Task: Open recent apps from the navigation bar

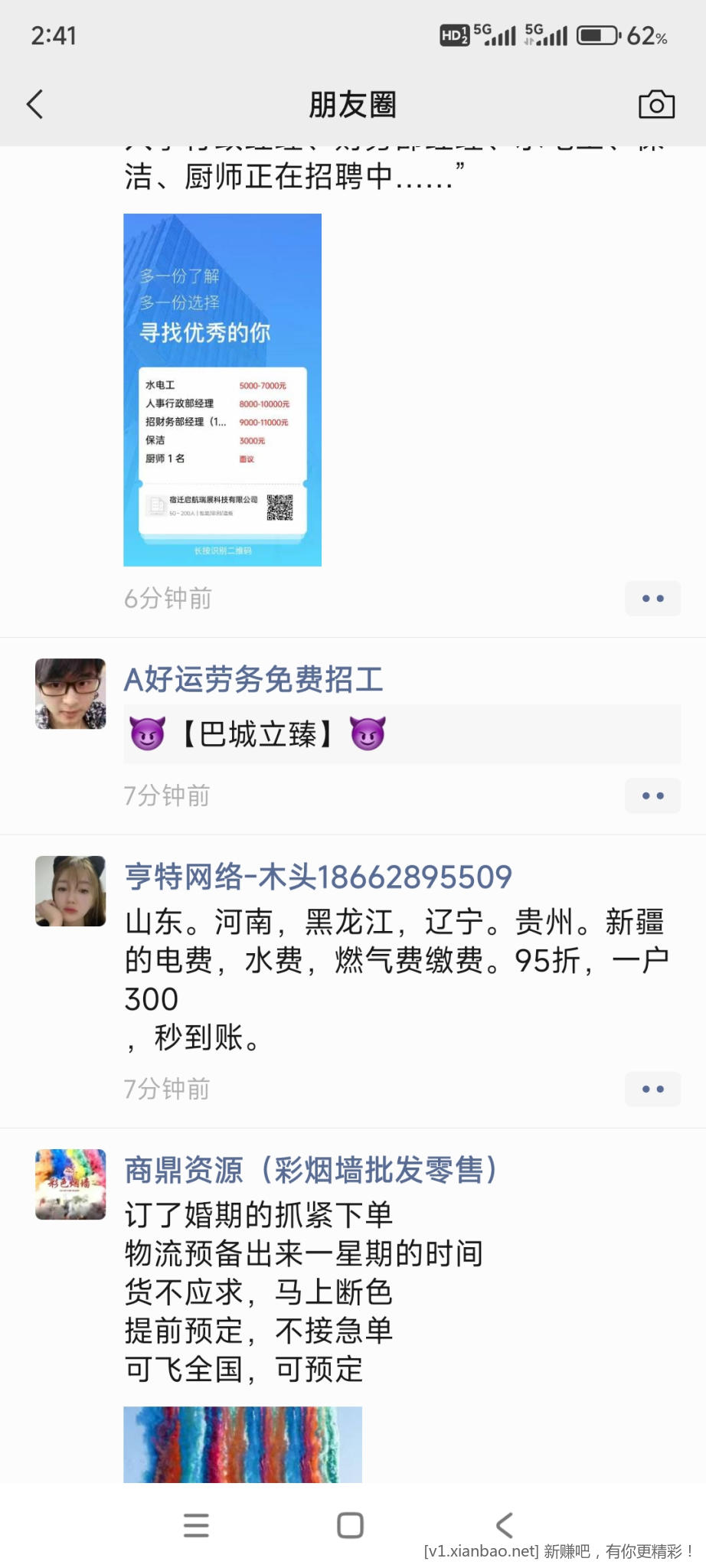Action: coord(196,1525)
